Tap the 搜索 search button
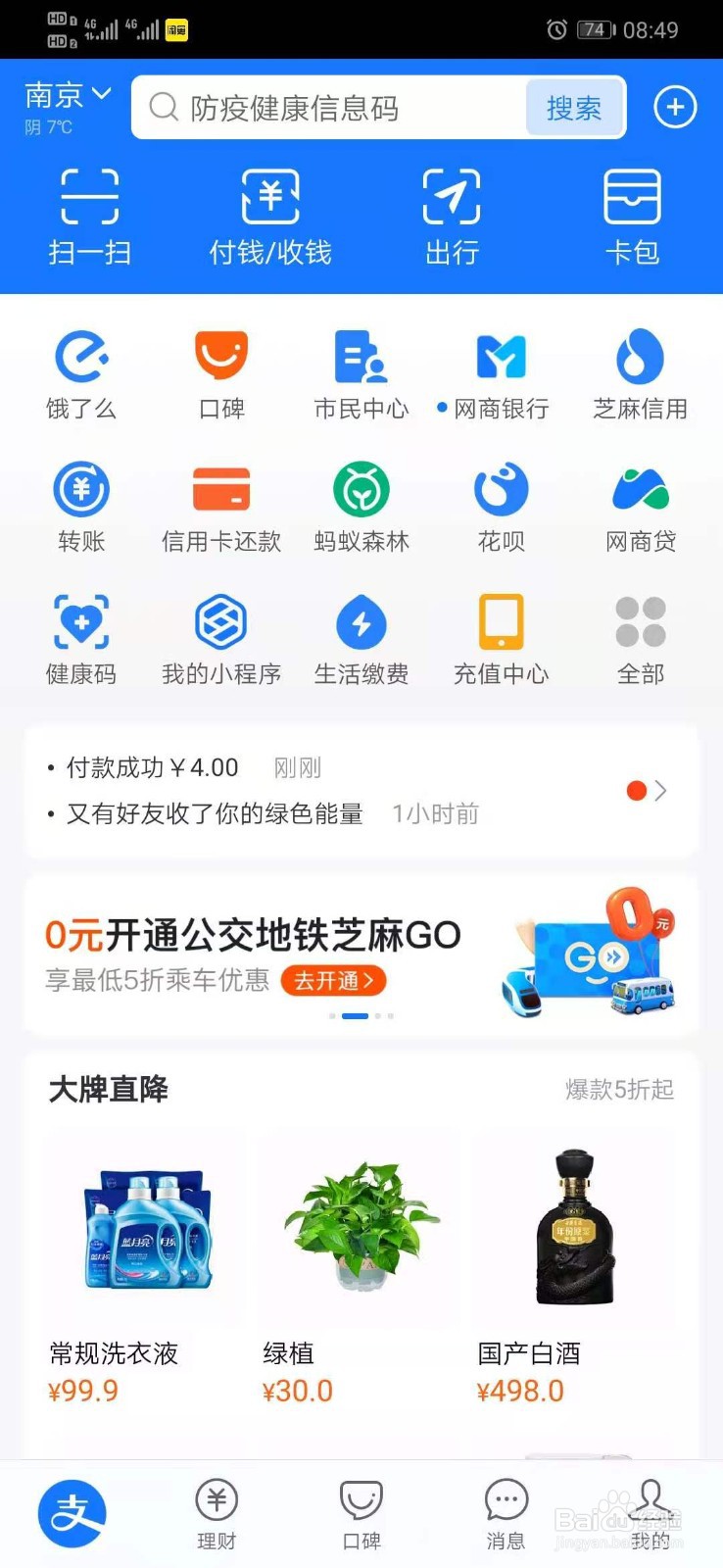 (575, 108)
